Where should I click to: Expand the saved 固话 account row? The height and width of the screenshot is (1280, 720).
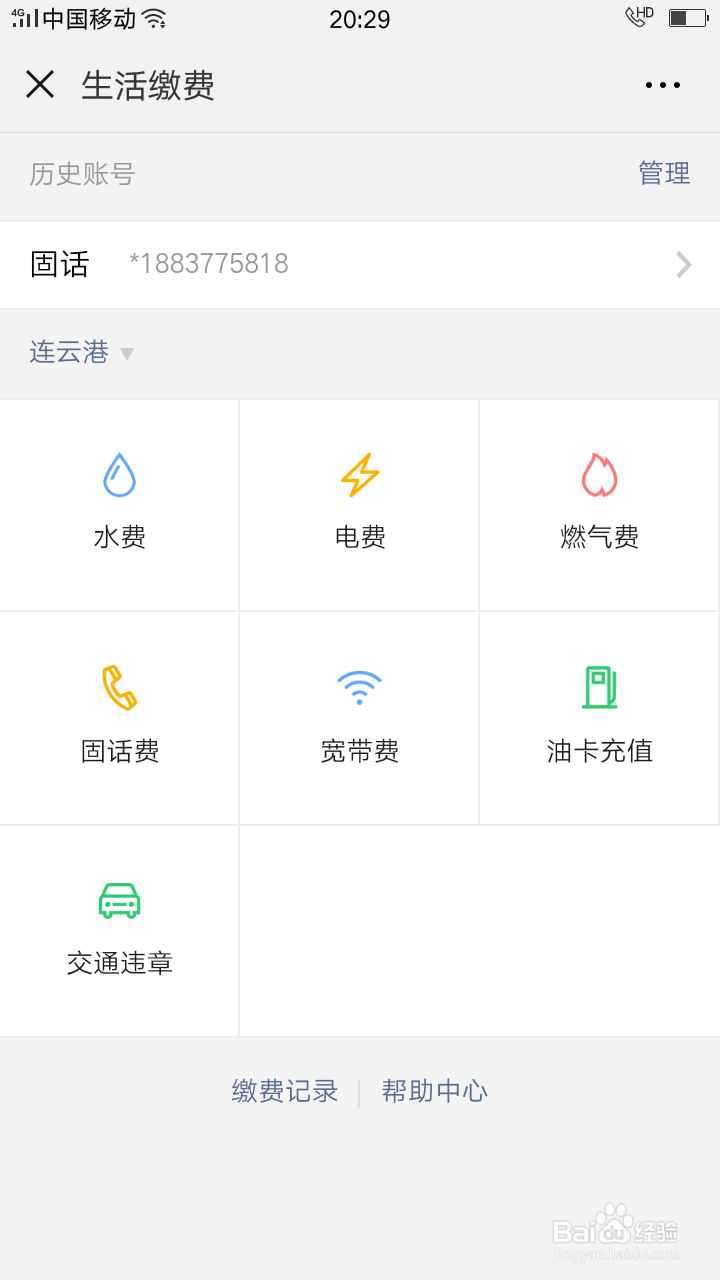tap(360, 264)
